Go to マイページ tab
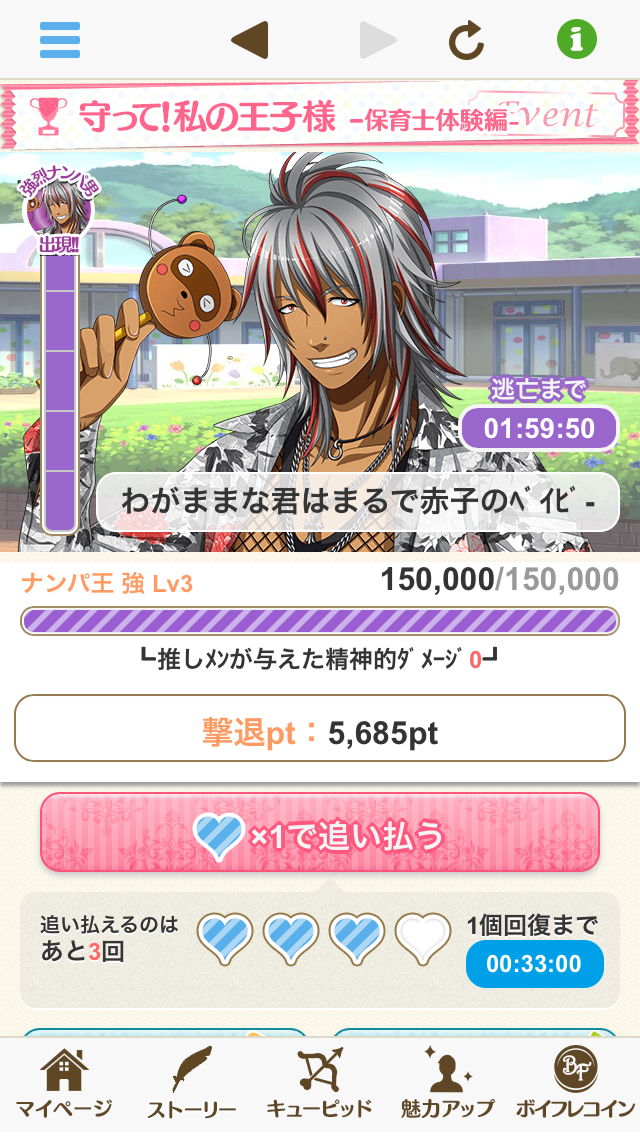This screenshot has width=640, height=1136. [x=63, y=1085]
